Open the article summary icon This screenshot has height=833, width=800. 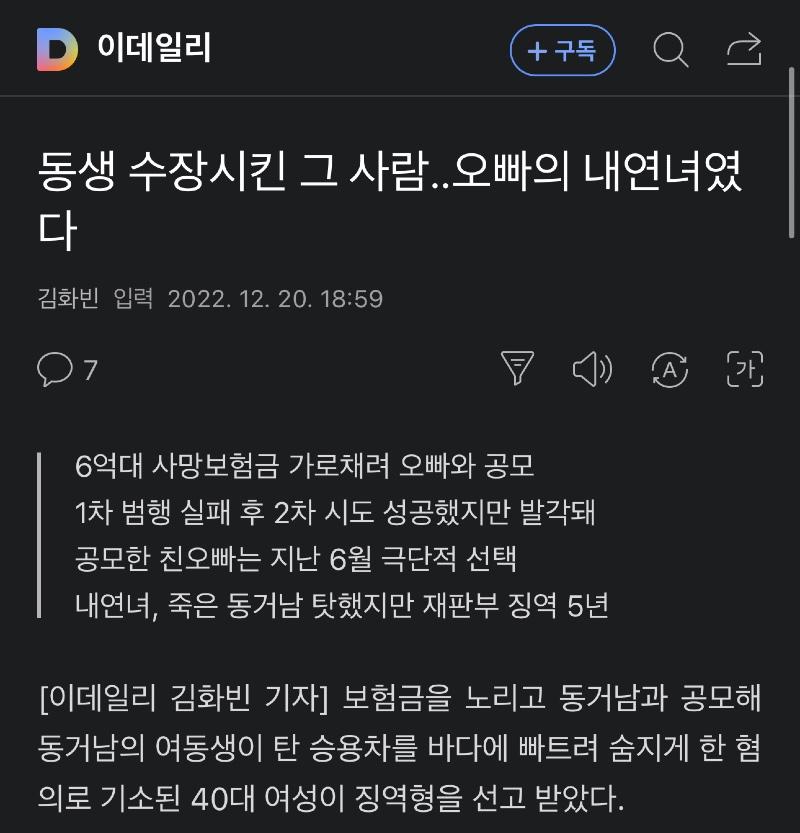(517, 369)
